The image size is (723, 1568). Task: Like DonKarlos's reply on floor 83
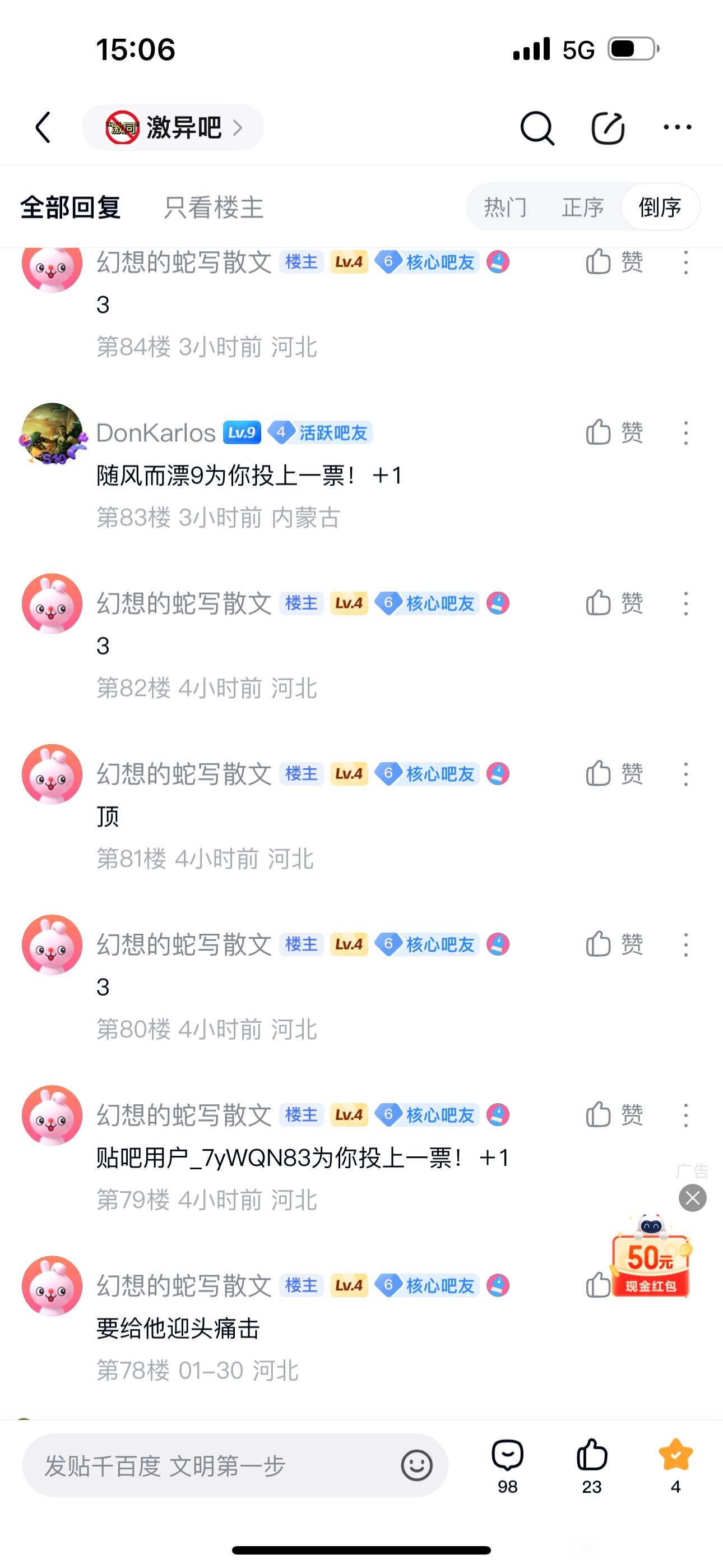click(x=614, y=433)
